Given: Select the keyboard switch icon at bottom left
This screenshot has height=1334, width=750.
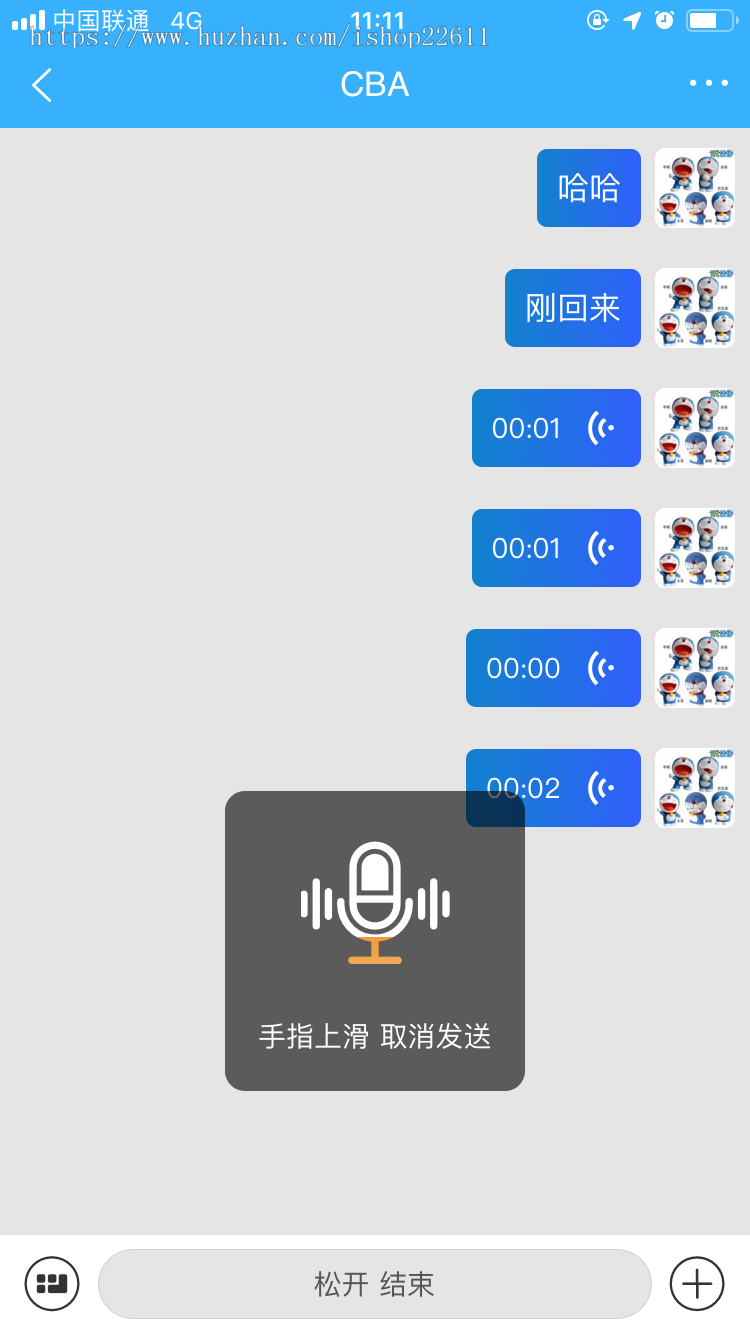Looking at the screenshot, I should click(52, 1283).
